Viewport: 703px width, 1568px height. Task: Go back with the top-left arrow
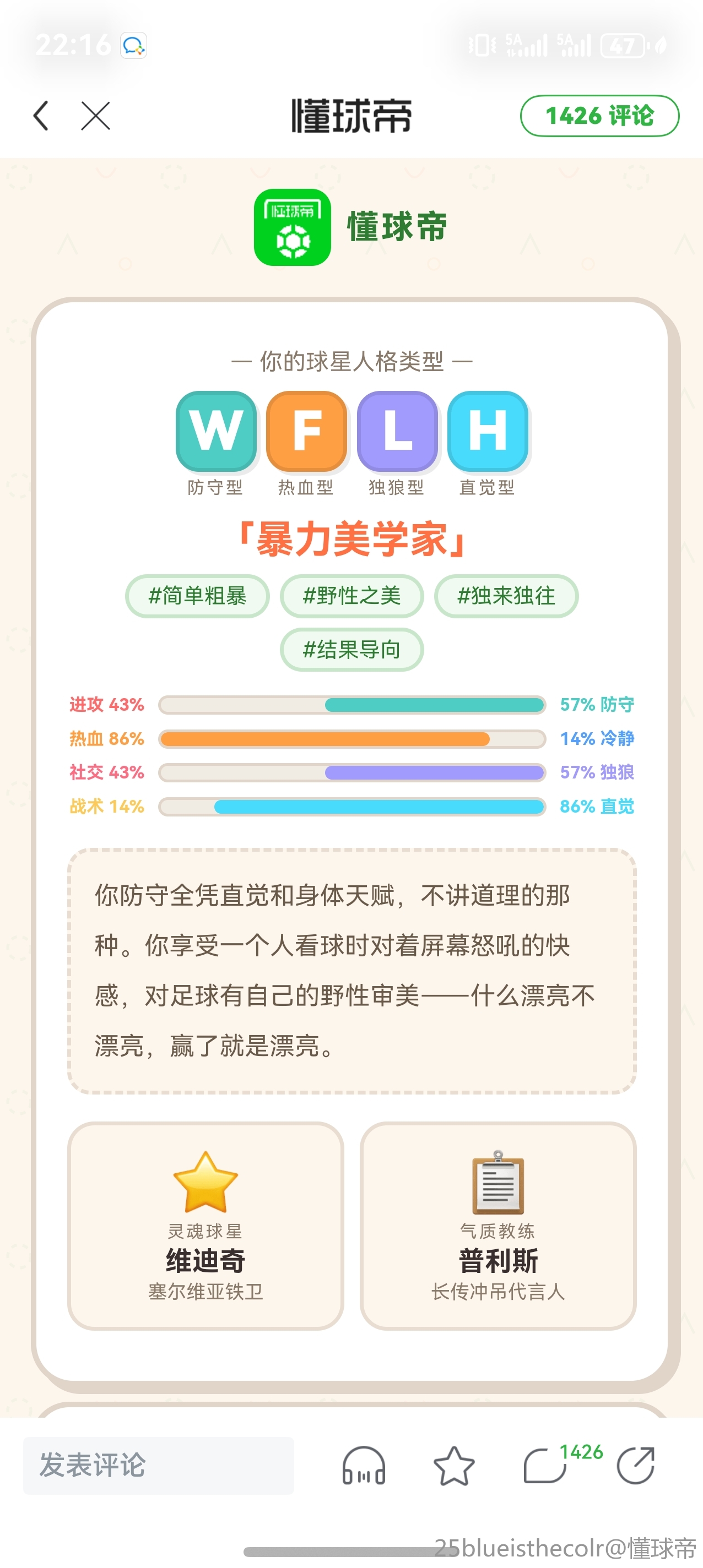[x=41, y=116]
